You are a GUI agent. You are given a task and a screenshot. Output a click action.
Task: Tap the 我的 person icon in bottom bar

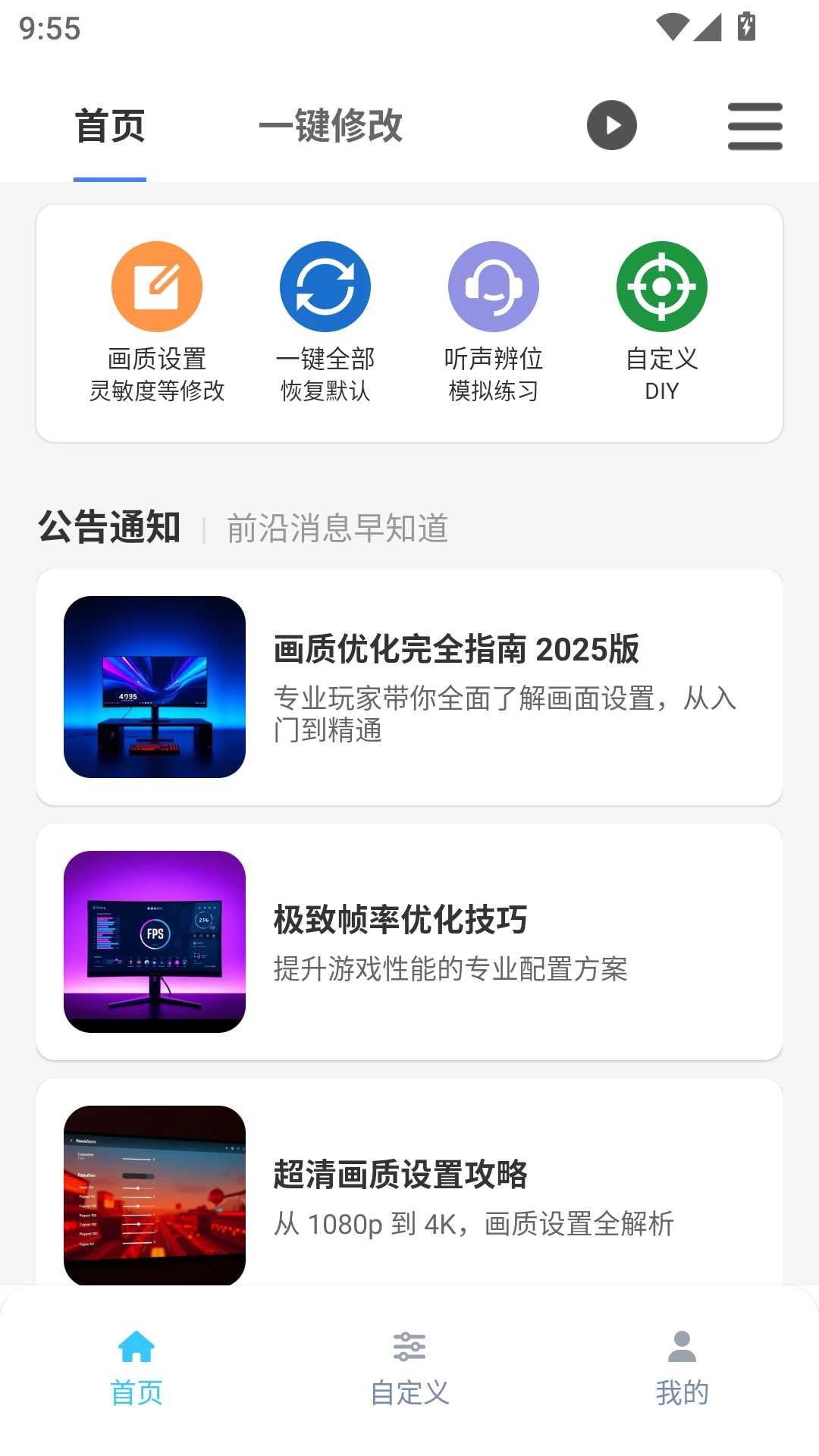[682, 1342]
